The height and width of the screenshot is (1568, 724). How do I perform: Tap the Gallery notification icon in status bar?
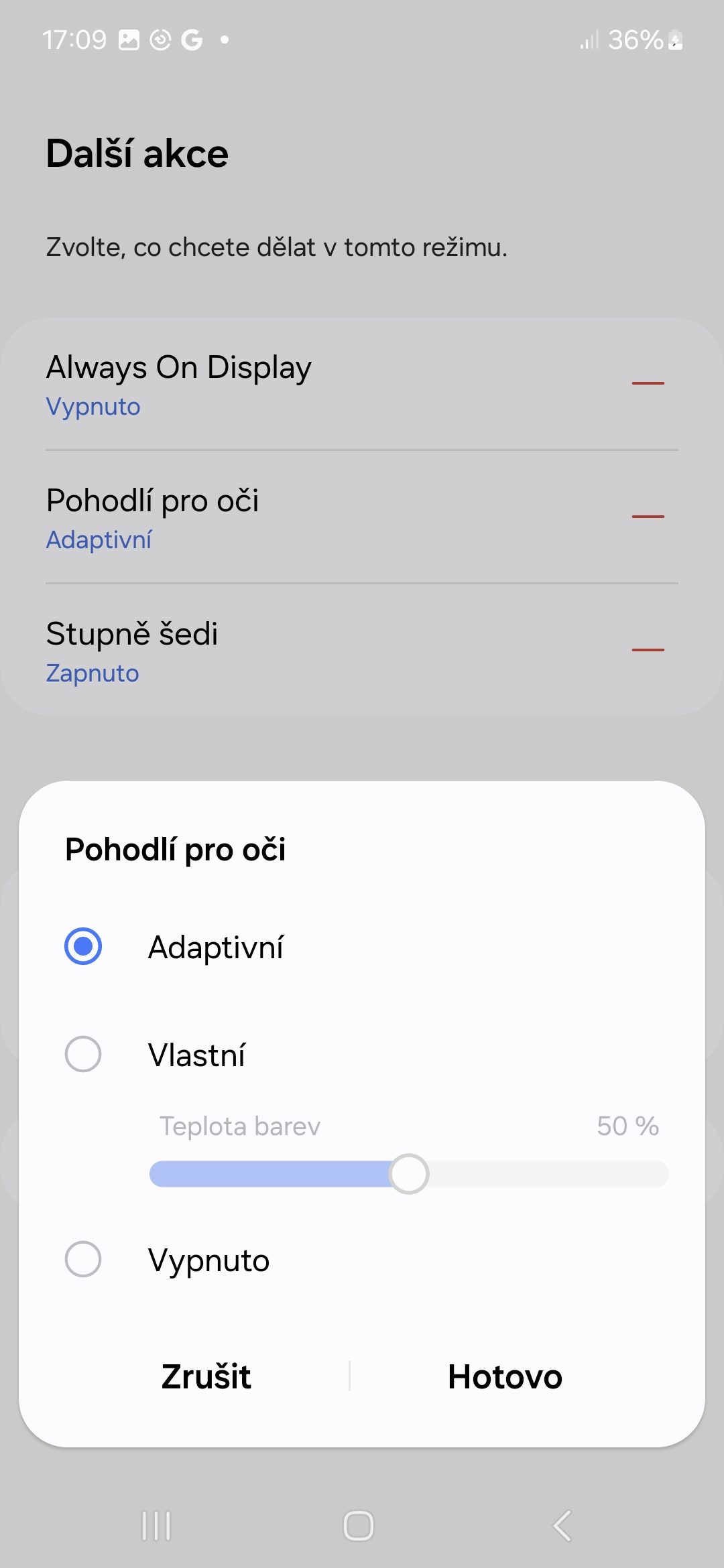[127, 39]
